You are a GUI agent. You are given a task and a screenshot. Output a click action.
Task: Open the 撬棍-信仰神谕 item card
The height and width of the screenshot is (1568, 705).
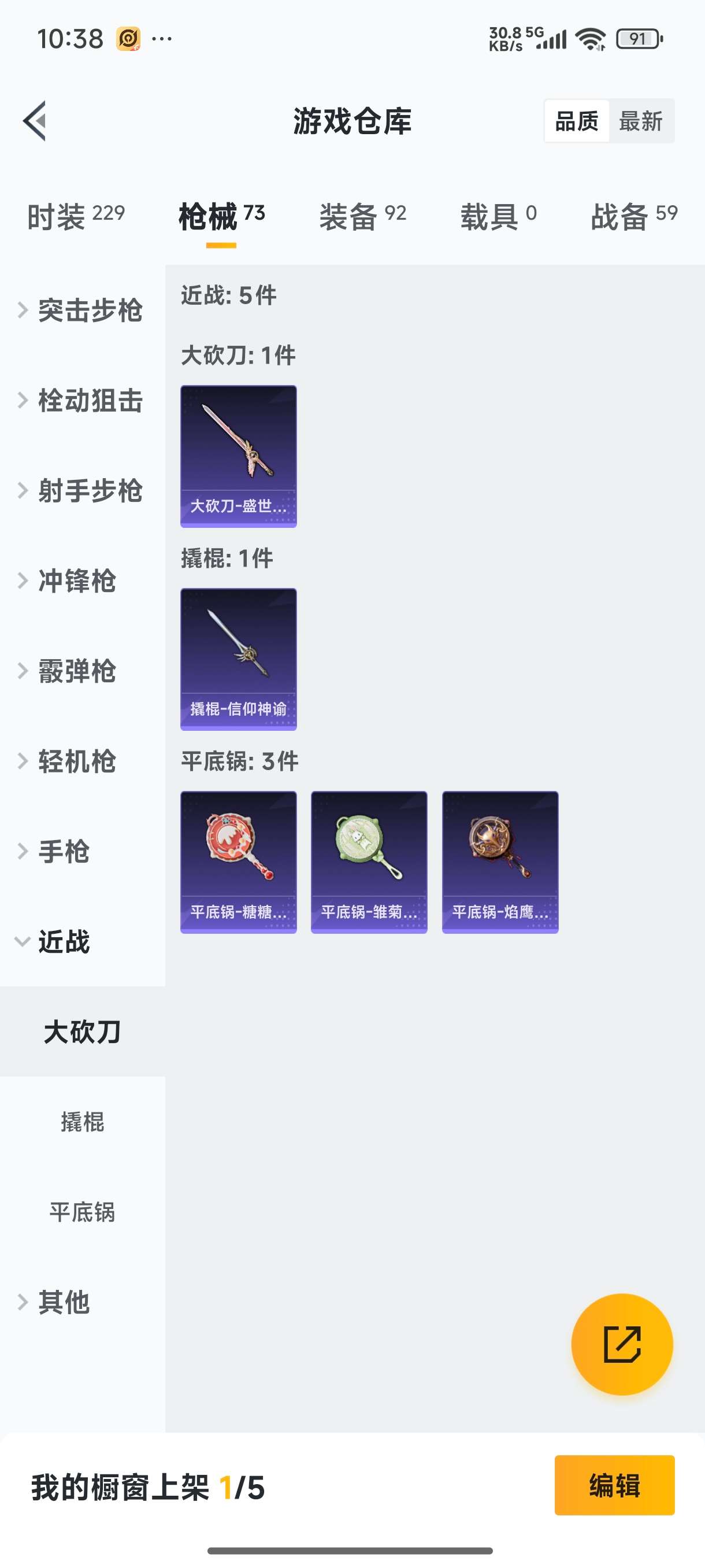[239, 659]
